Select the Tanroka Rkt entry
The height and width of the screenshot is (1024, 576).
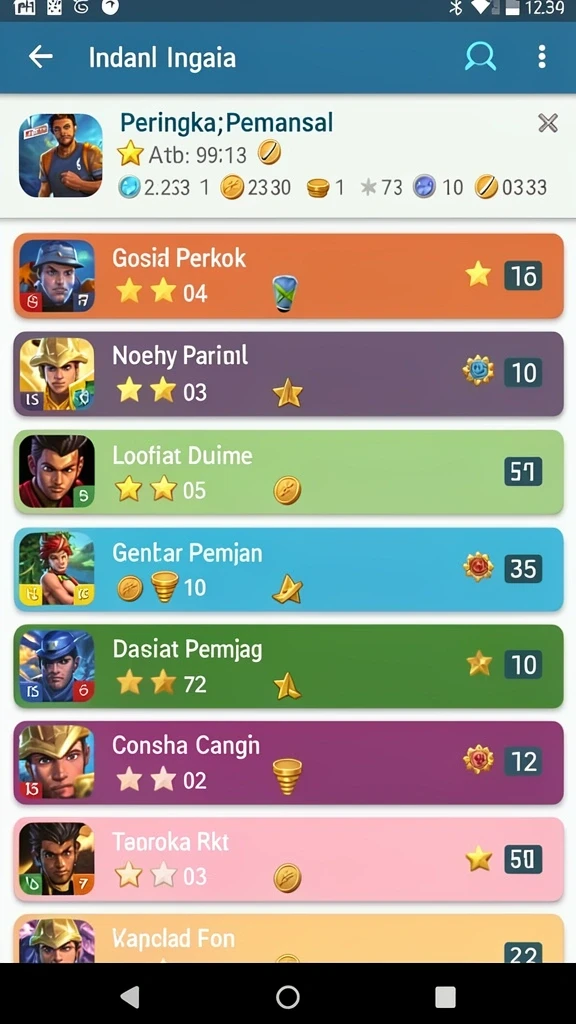coord(288,859)
